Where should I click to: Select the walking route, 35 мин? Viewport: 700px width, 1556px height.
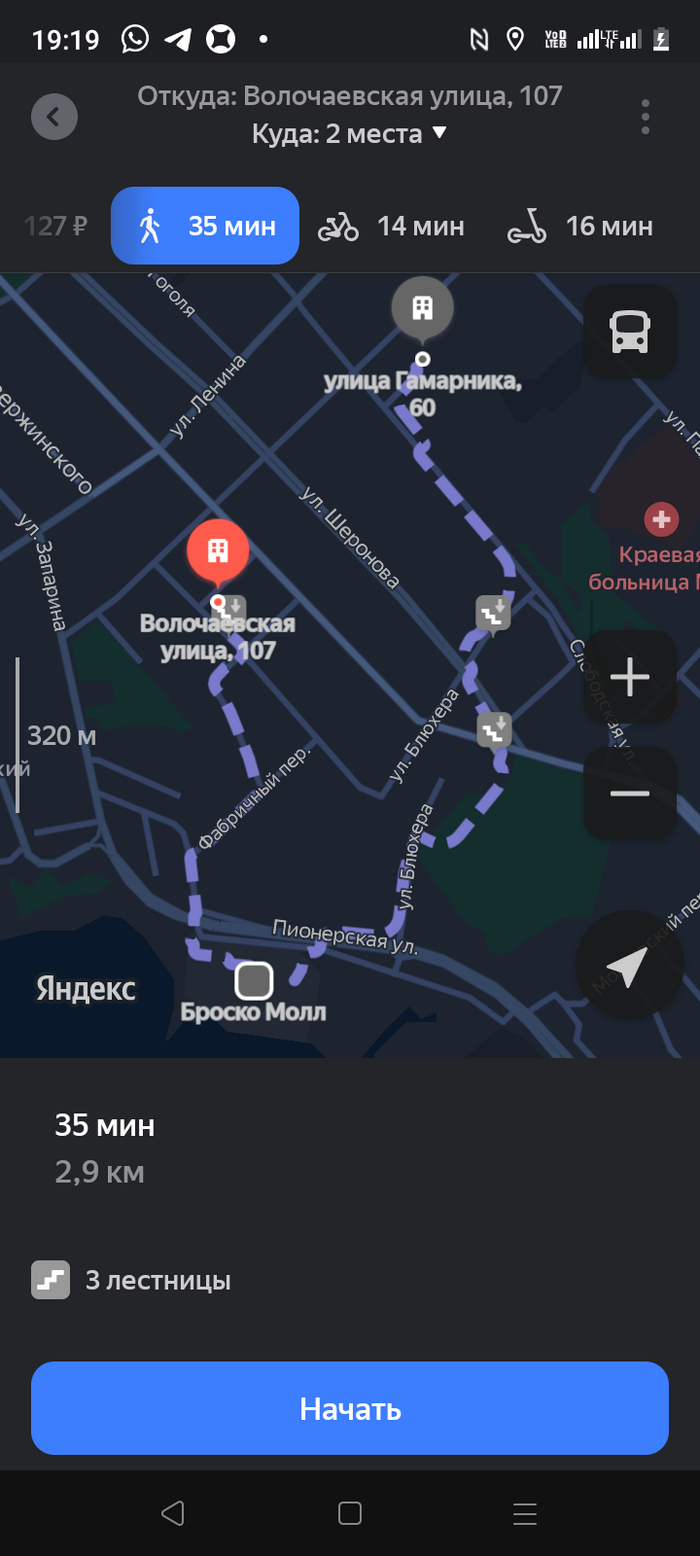tap(205, 226)
